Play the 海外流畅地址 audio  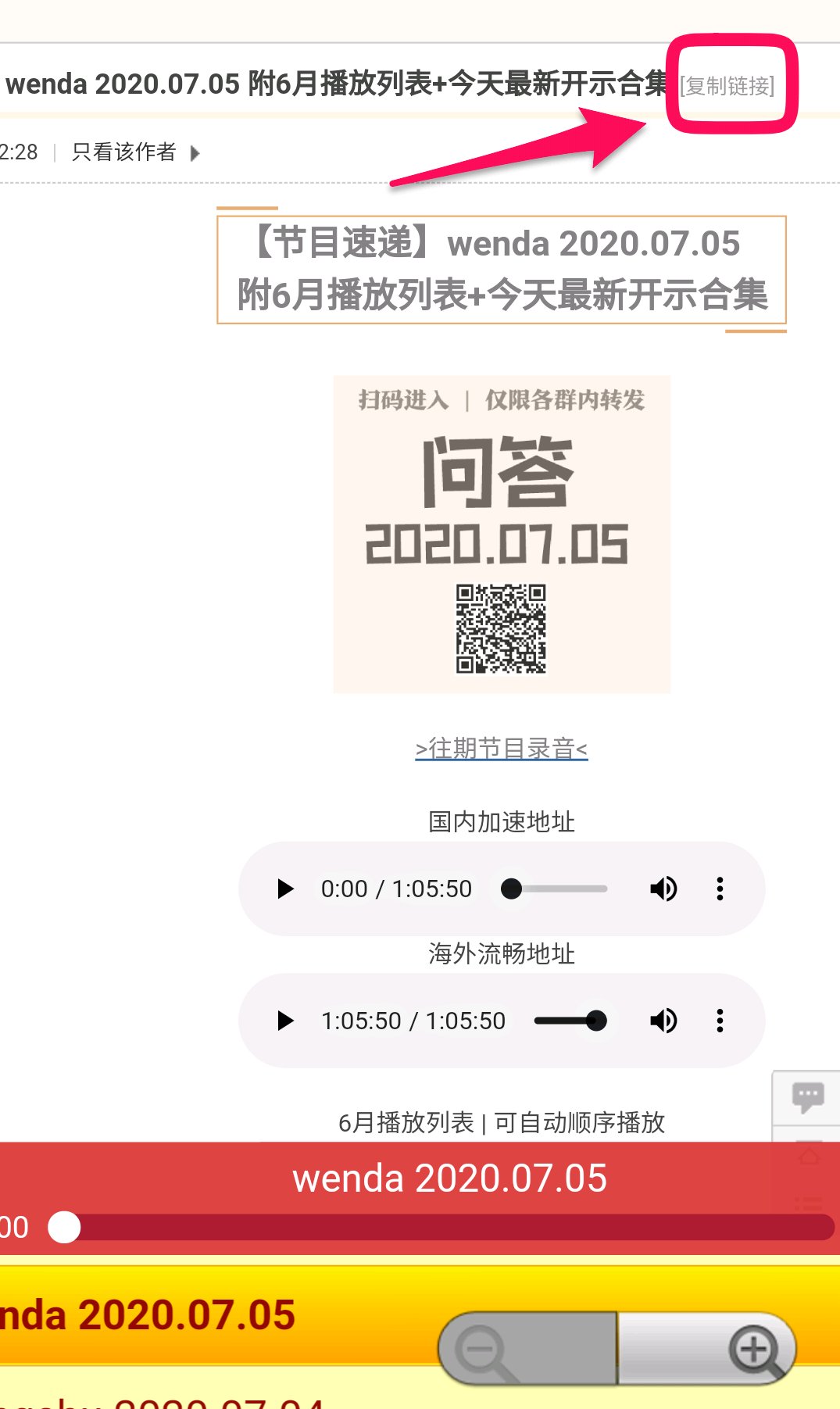coord(285,1021)
